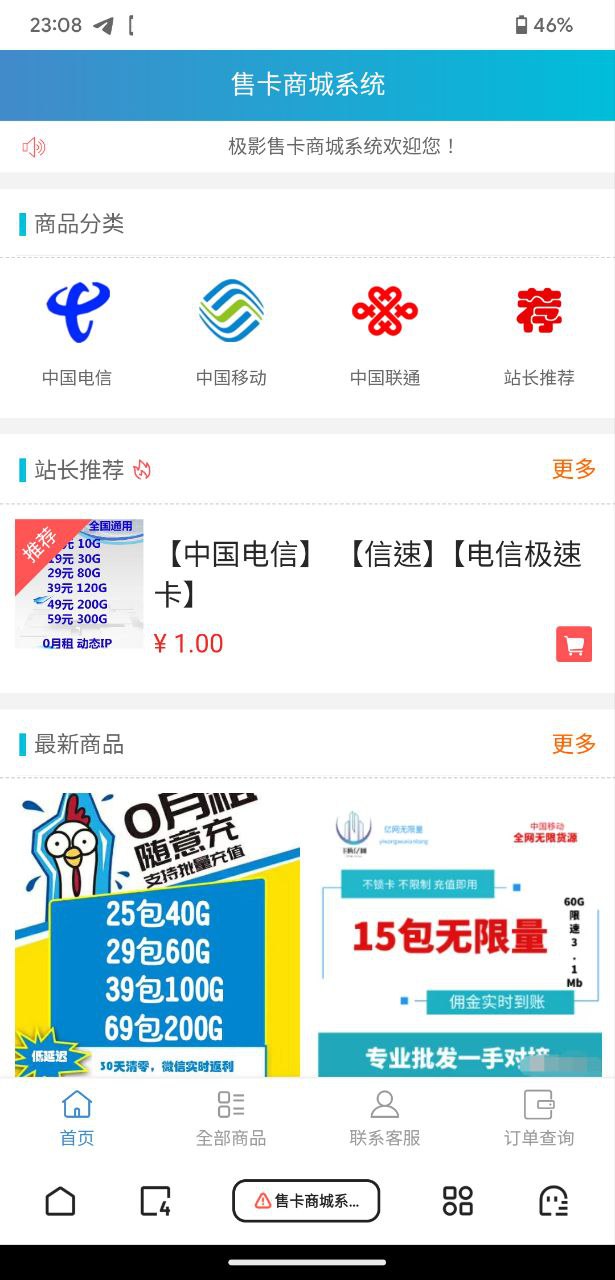Open the 0月租 随意充 product card

click(157, 934)
